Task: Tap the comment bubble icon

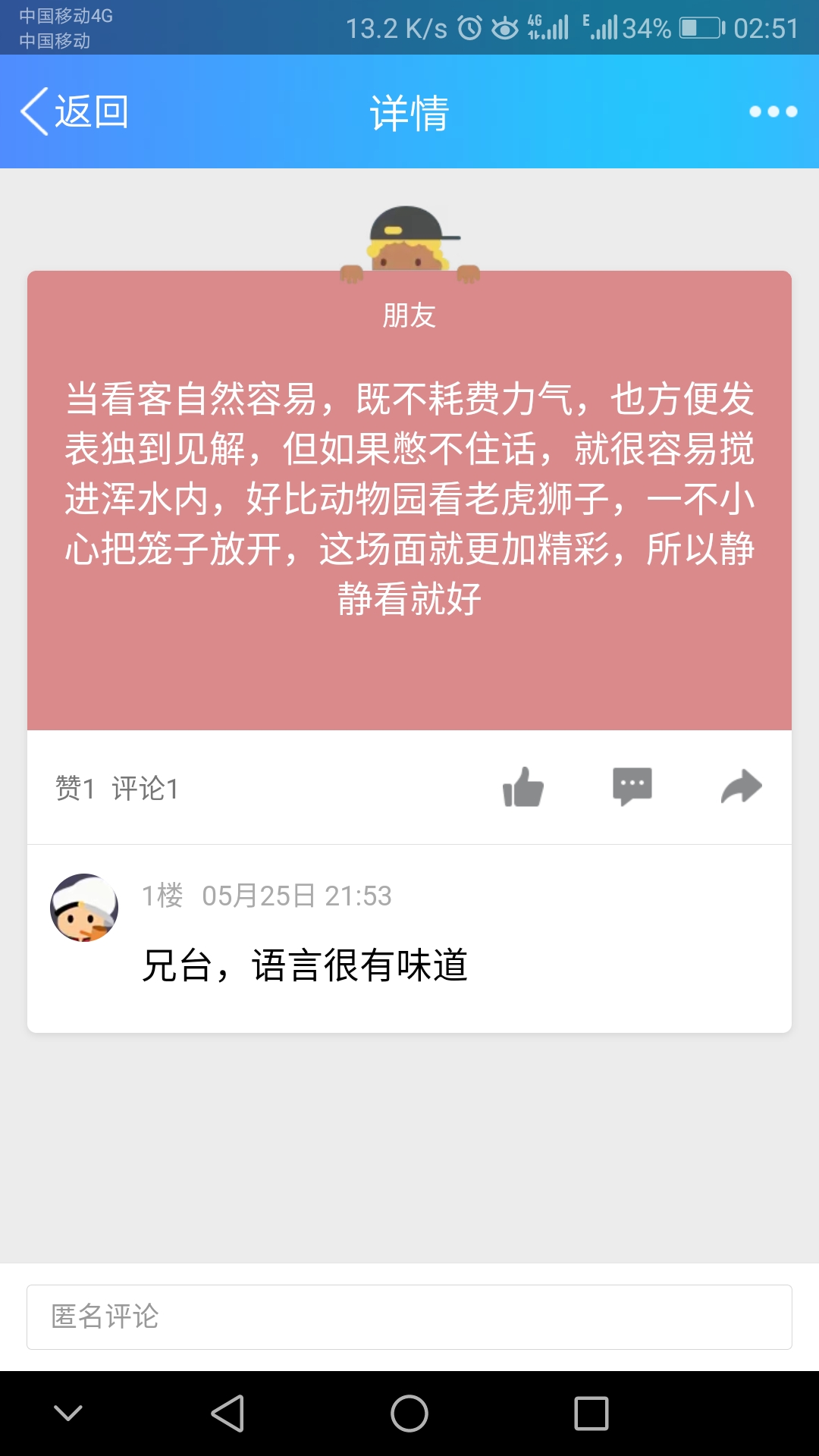Action: click(632, 787)
